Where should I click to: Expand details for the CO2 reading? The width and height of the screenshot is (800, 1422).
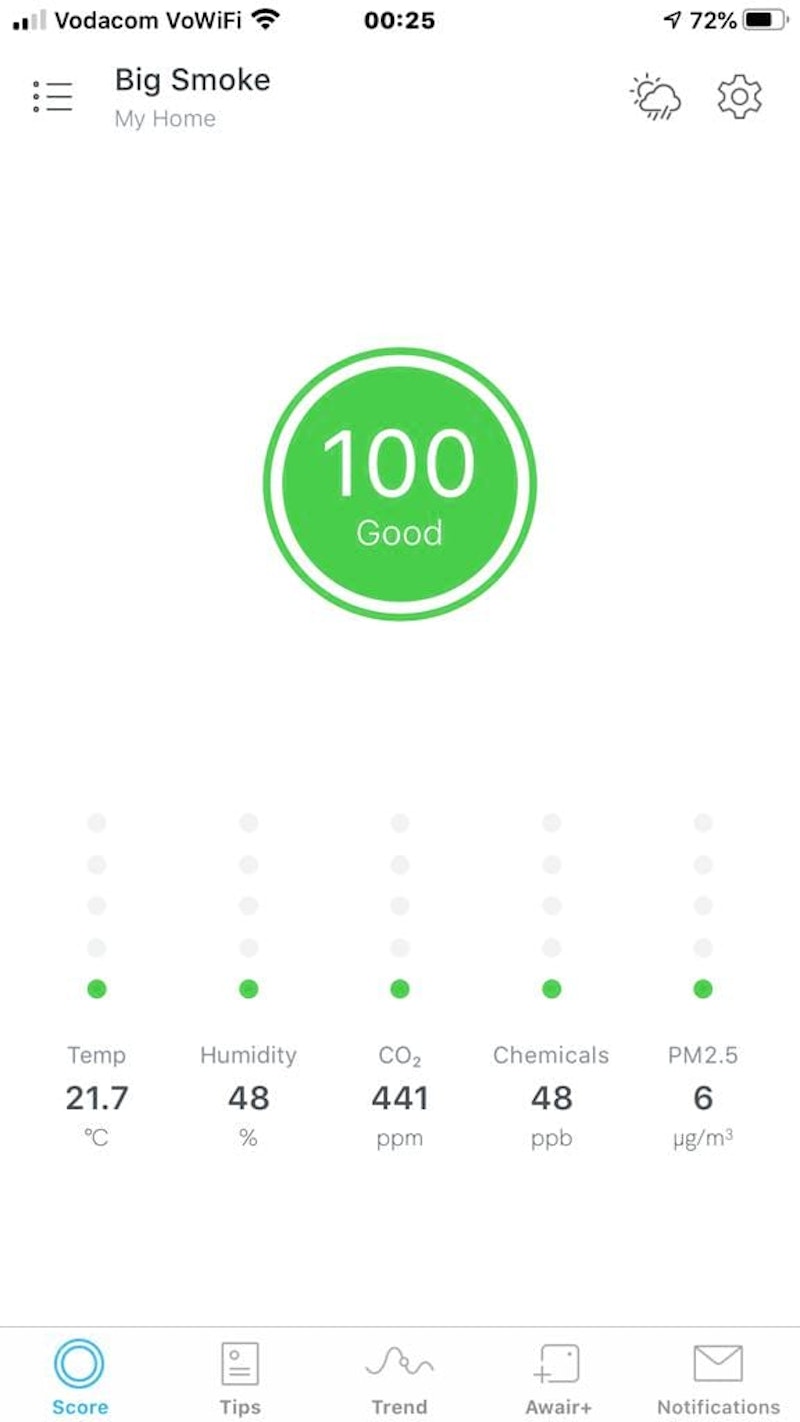(x=399, y=1097)
